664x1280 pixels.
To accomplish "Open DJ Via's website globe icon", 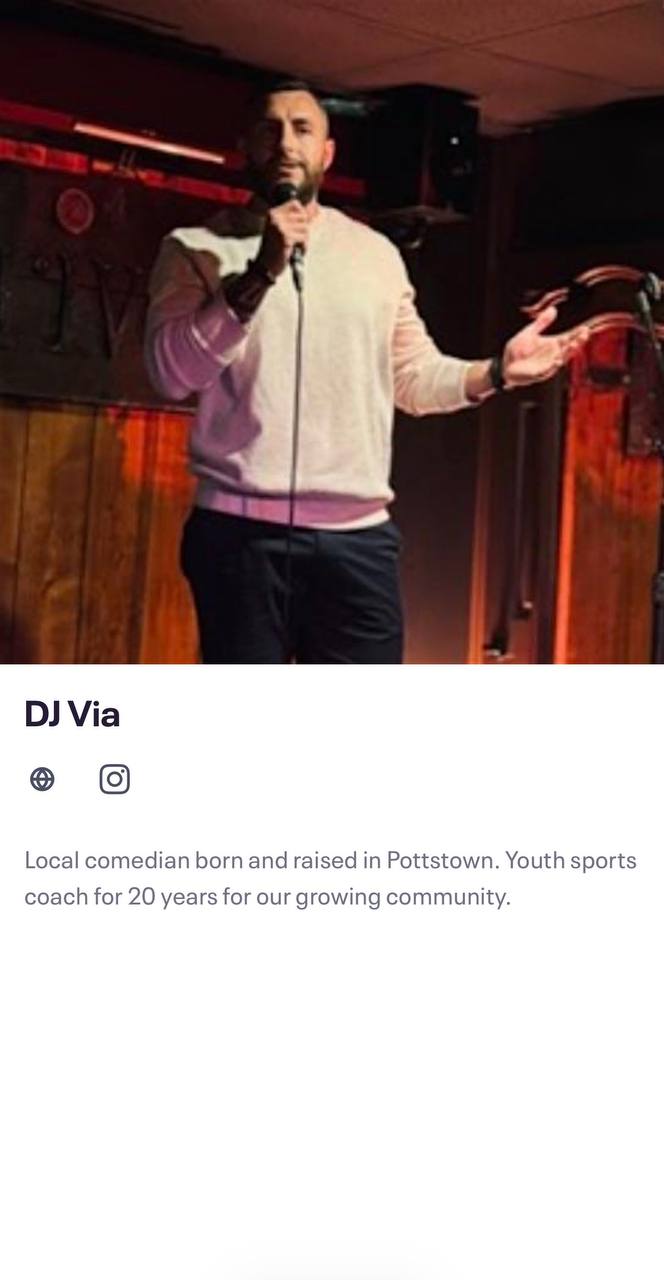I will coord(42,779).
